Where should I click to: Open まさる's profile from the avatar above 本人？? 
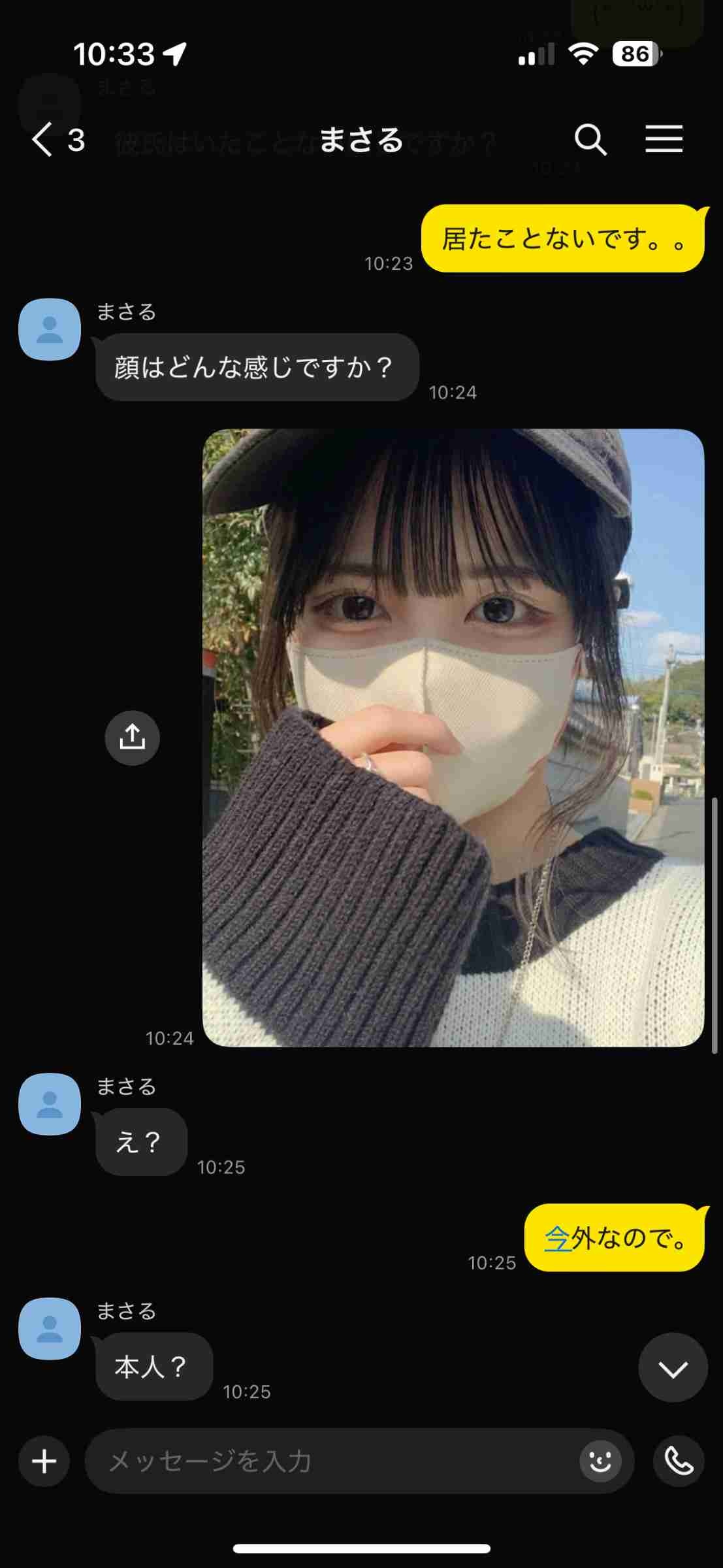coord(50,1329)
